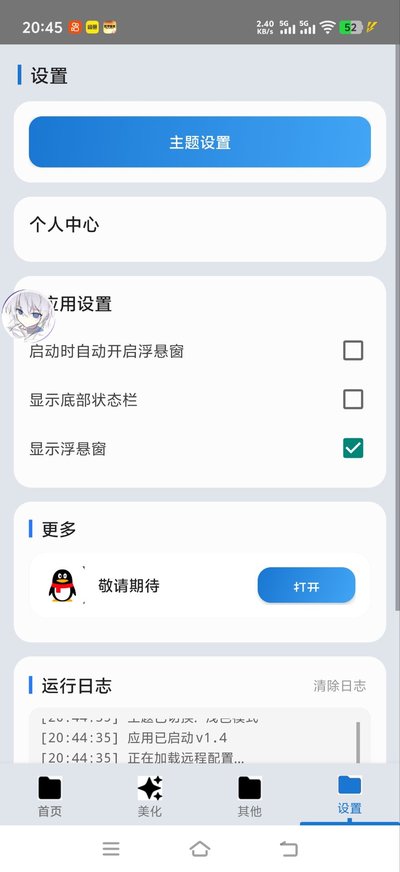The height and width of the screenshot is (872, 400).
Task: Enable 启动时自动开启浮悬窗 checkbox
Action: pyautogui.click(x=353, y=351)
